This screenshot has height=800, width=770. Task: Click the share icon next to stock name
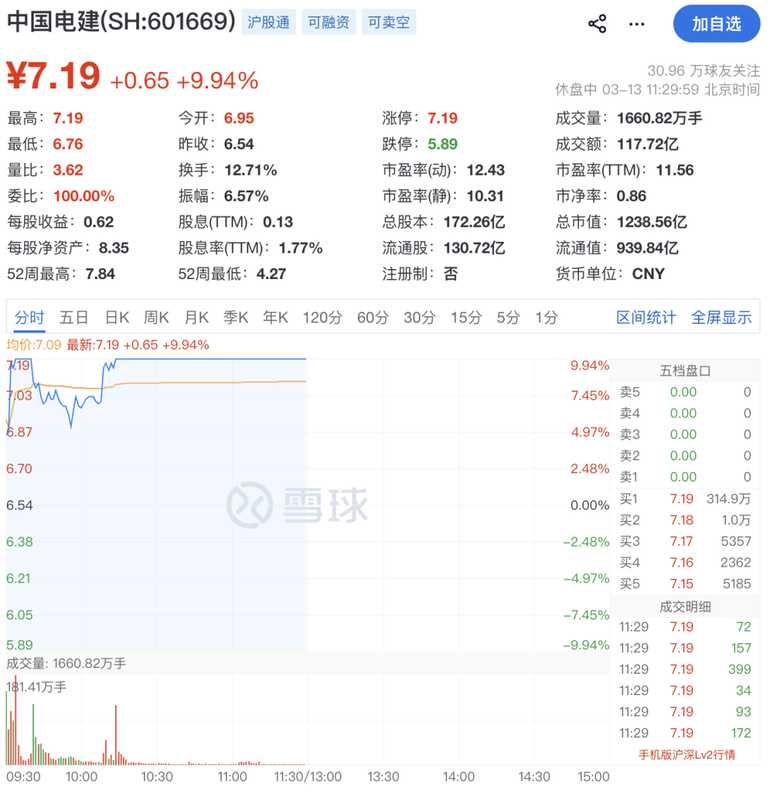(x=597, y=23)
